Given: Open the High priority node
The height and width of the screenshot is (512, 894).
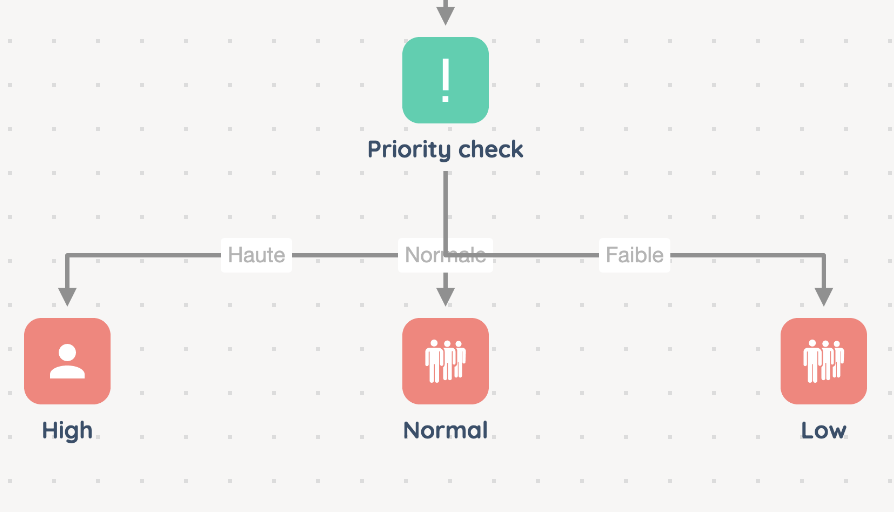Looking at the screenshot, I should click(x=67, y=361).
